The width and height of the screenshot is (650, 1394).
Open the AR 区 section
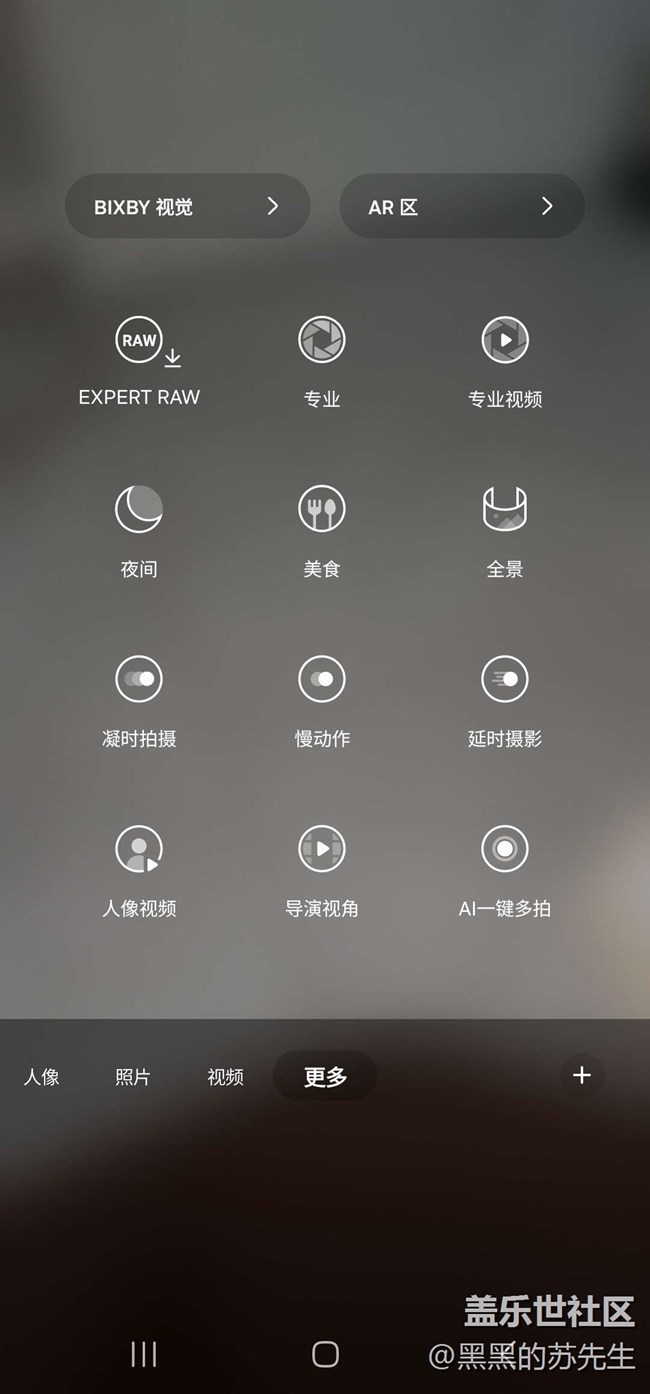[461, 207]
